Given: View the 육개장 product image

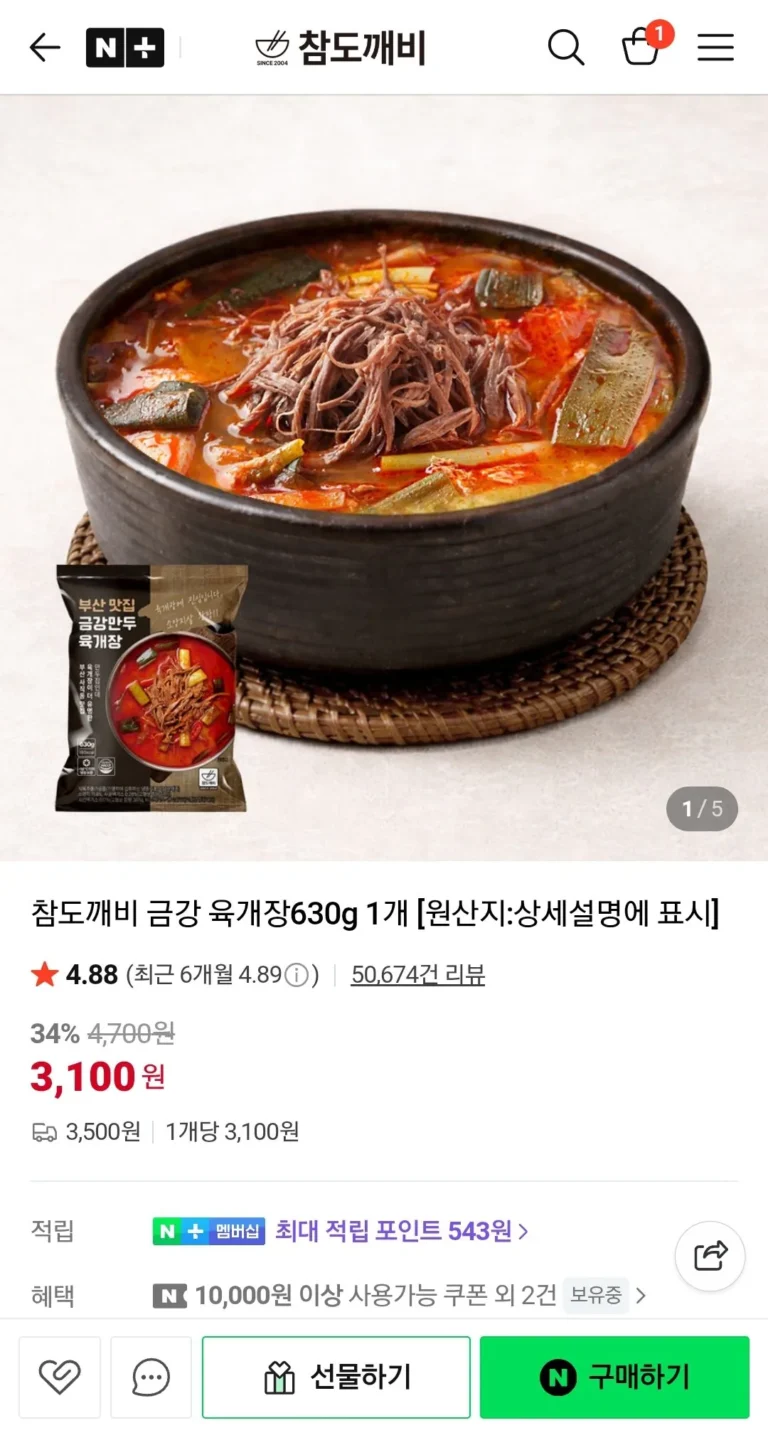Looking at the screenshot, I should click(384, 478).
